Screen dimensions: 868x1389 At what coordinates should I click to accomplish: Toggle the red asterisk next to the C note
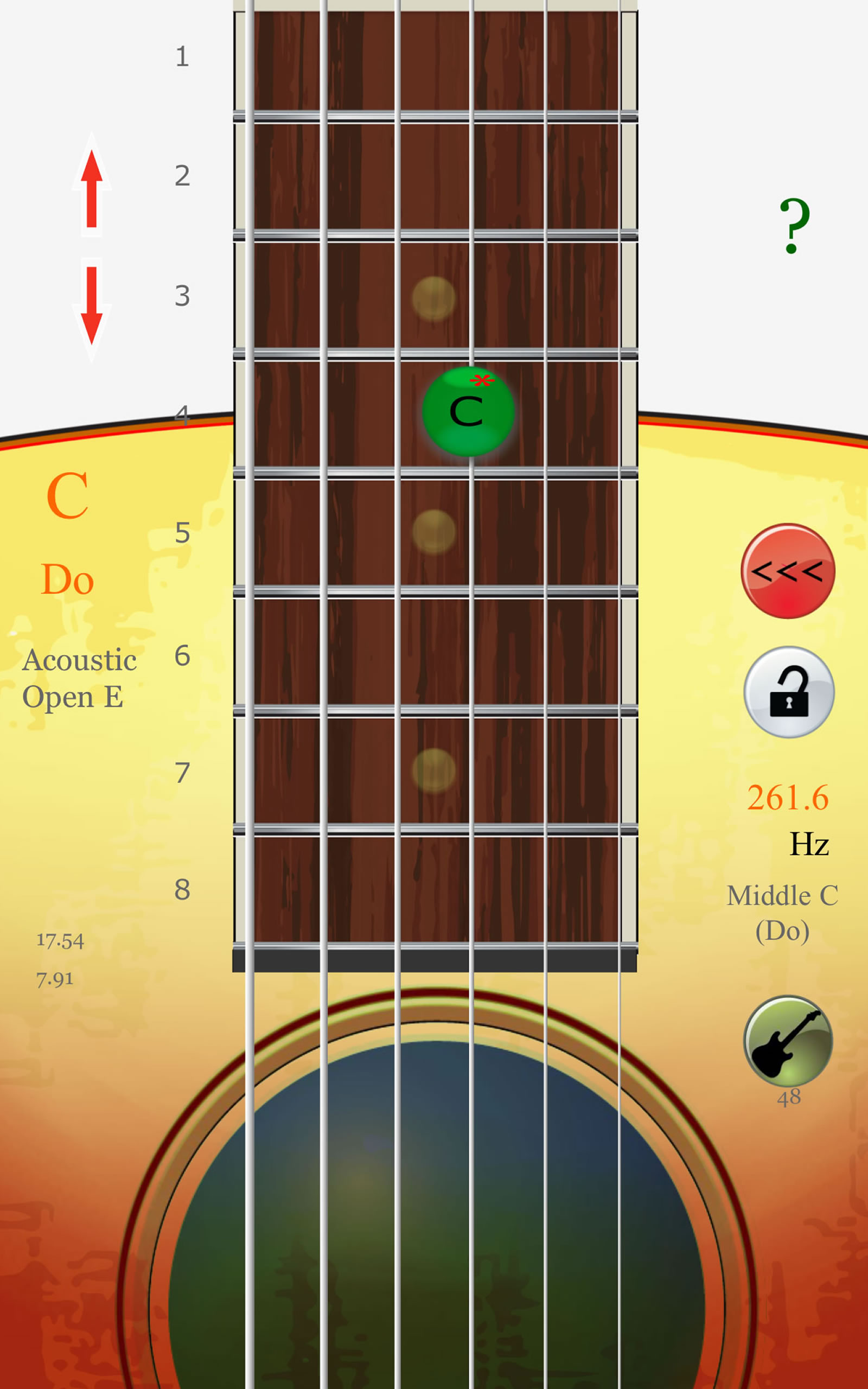[x=482, y=381]
